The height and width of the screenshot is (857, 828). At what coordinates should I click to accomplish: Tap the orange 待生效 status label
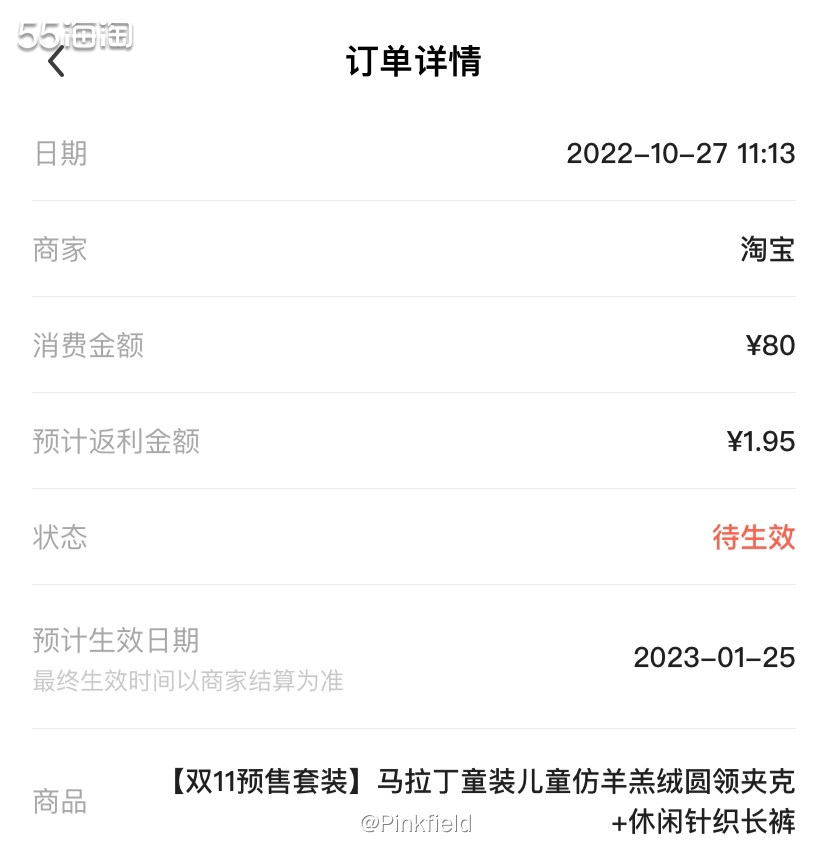tap(753, 538)
